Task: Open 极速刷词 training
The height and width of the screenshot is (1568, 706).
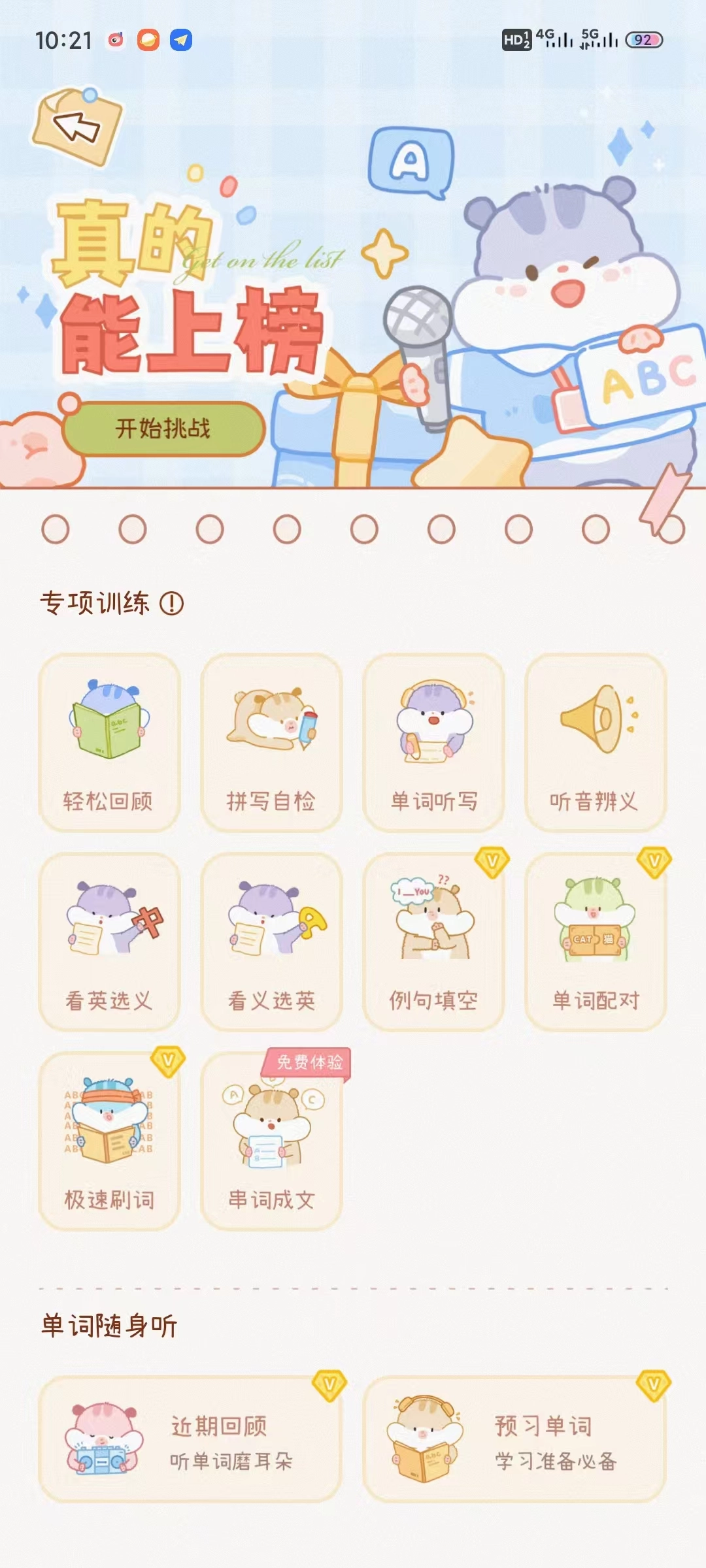Action: click(109, 1141)
